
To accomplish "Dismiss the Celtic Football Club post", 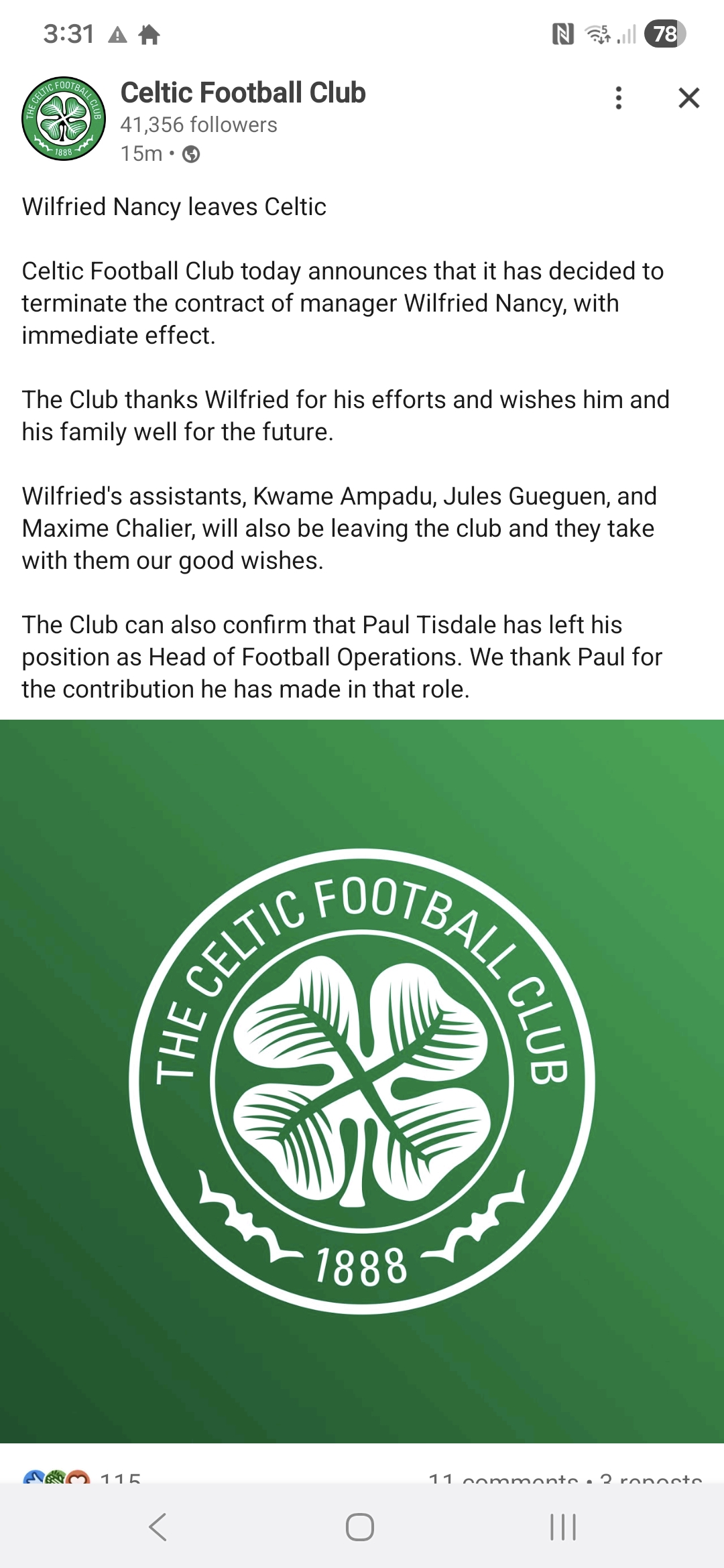I will (x=688, y=98).
